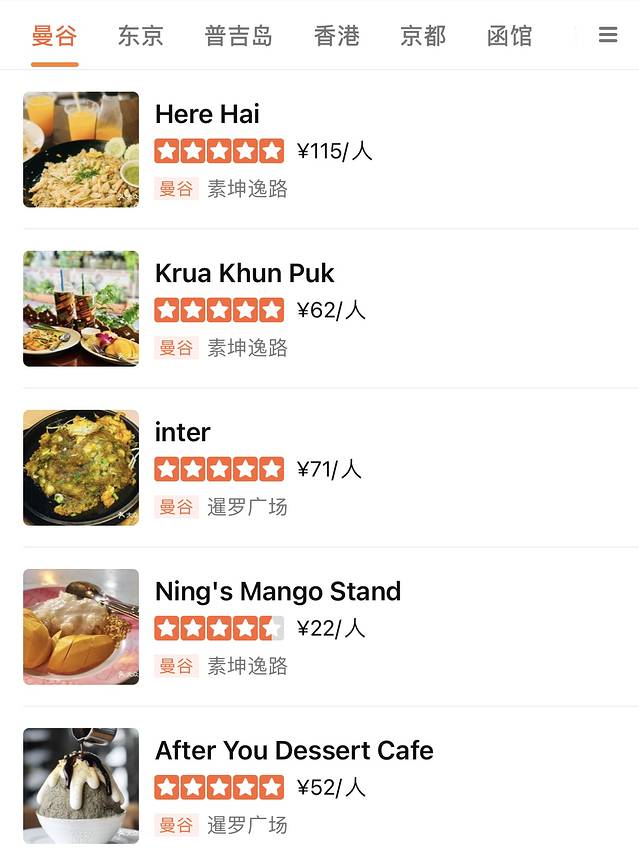The image size is (639, 865).
Task: Open the 函馆 city tab
Action: (509, 36)
